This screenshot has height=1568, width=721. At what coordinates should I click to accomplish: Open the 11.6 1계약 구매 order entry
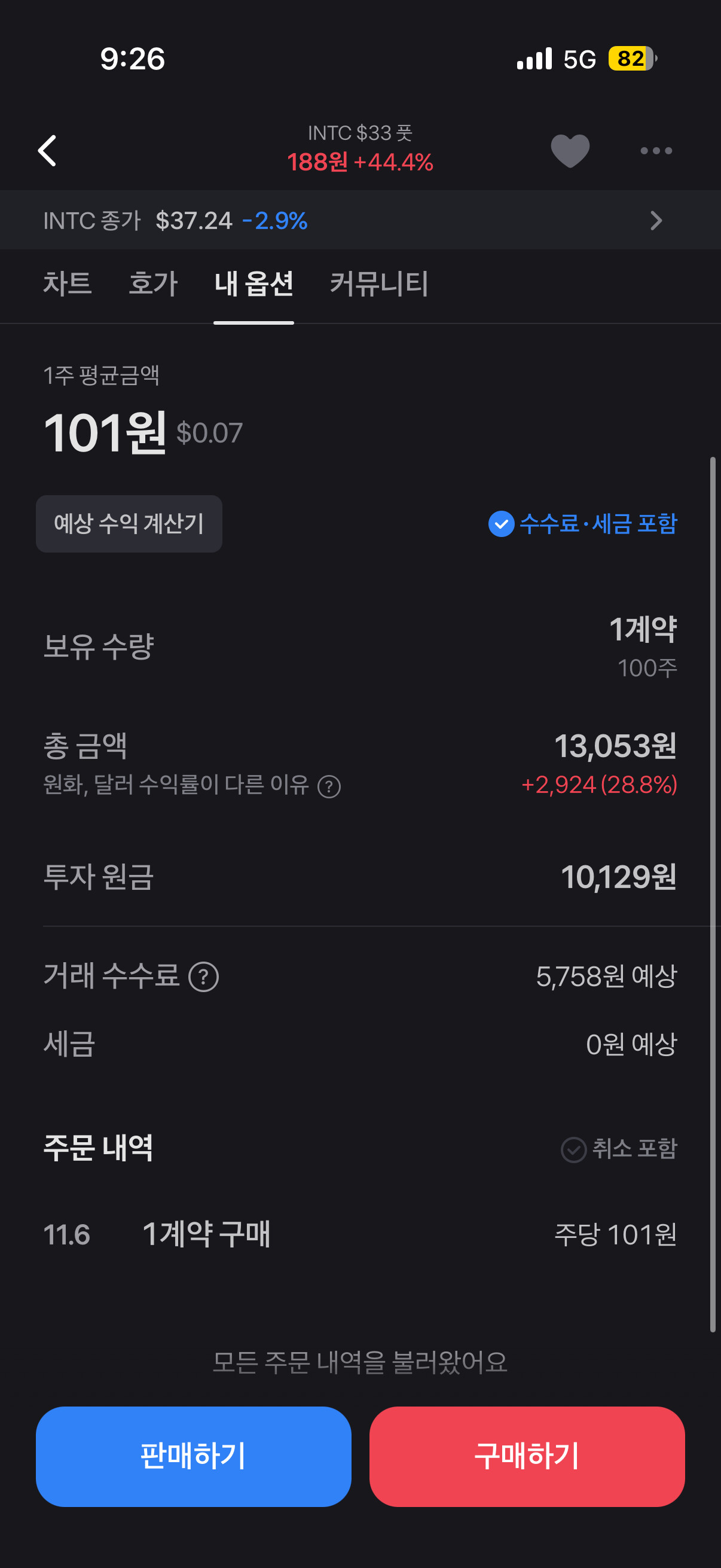pyautogui.click(x=360, y=1234)
